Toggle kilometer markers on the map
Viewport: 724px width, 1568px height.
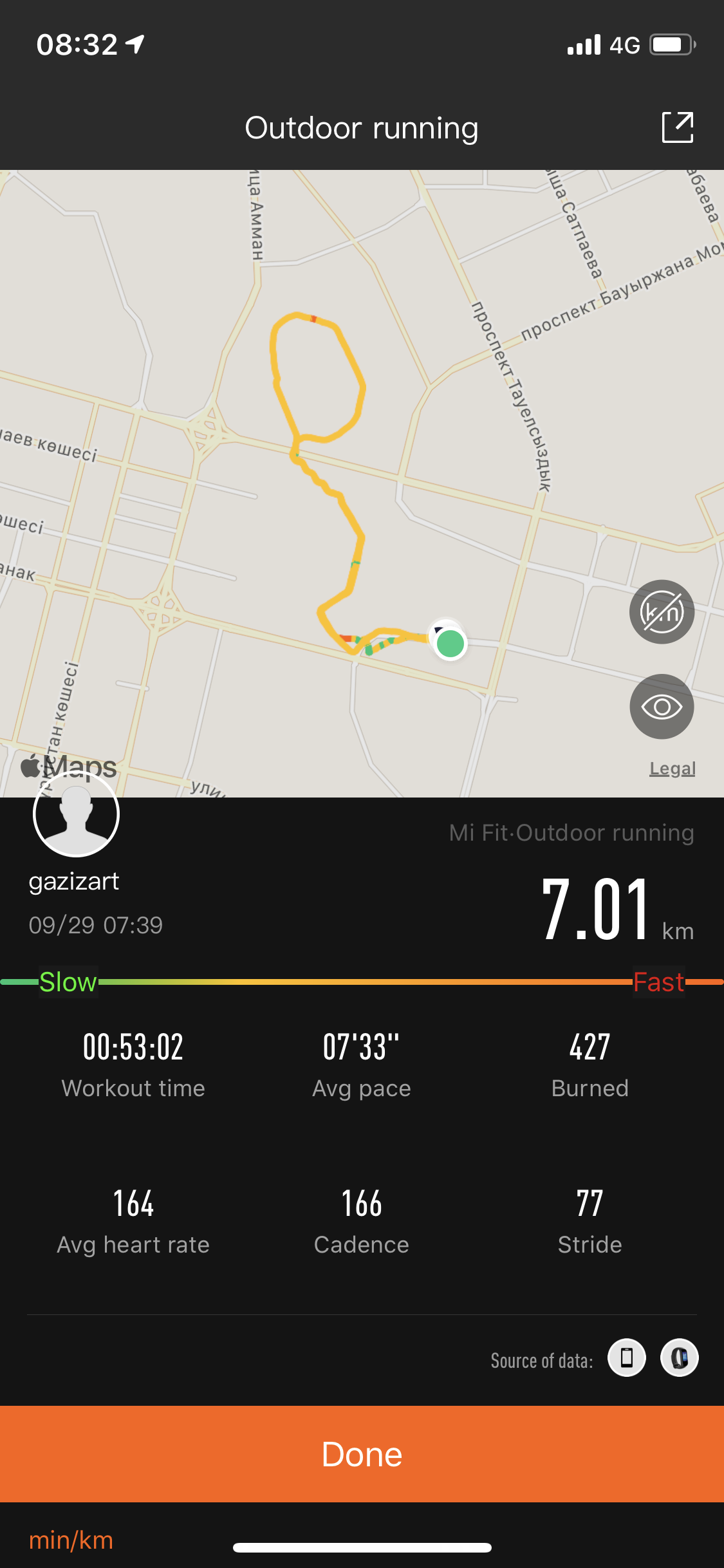(662, 612)
